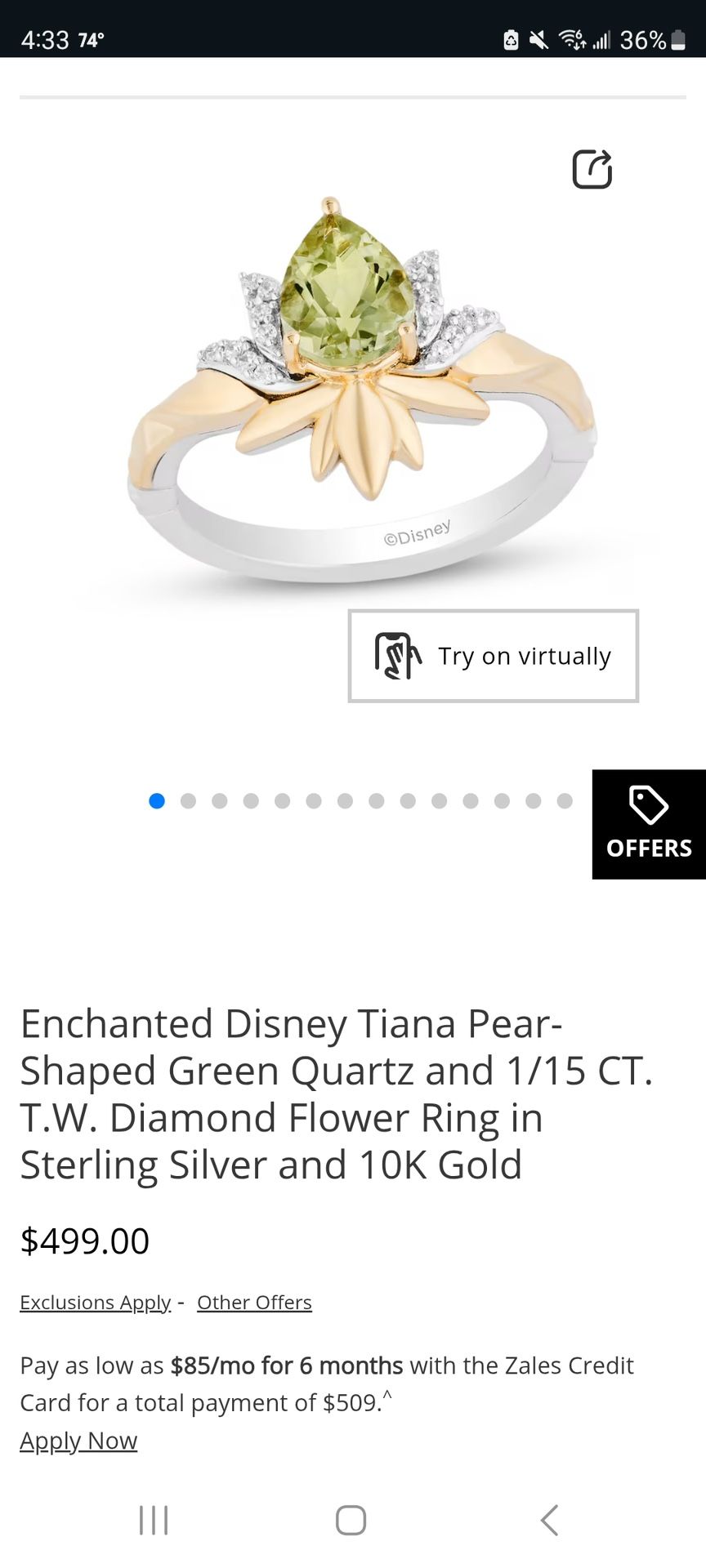Jump to the last carousel indicator dot

pyautogui.click(x=565, y=801)
